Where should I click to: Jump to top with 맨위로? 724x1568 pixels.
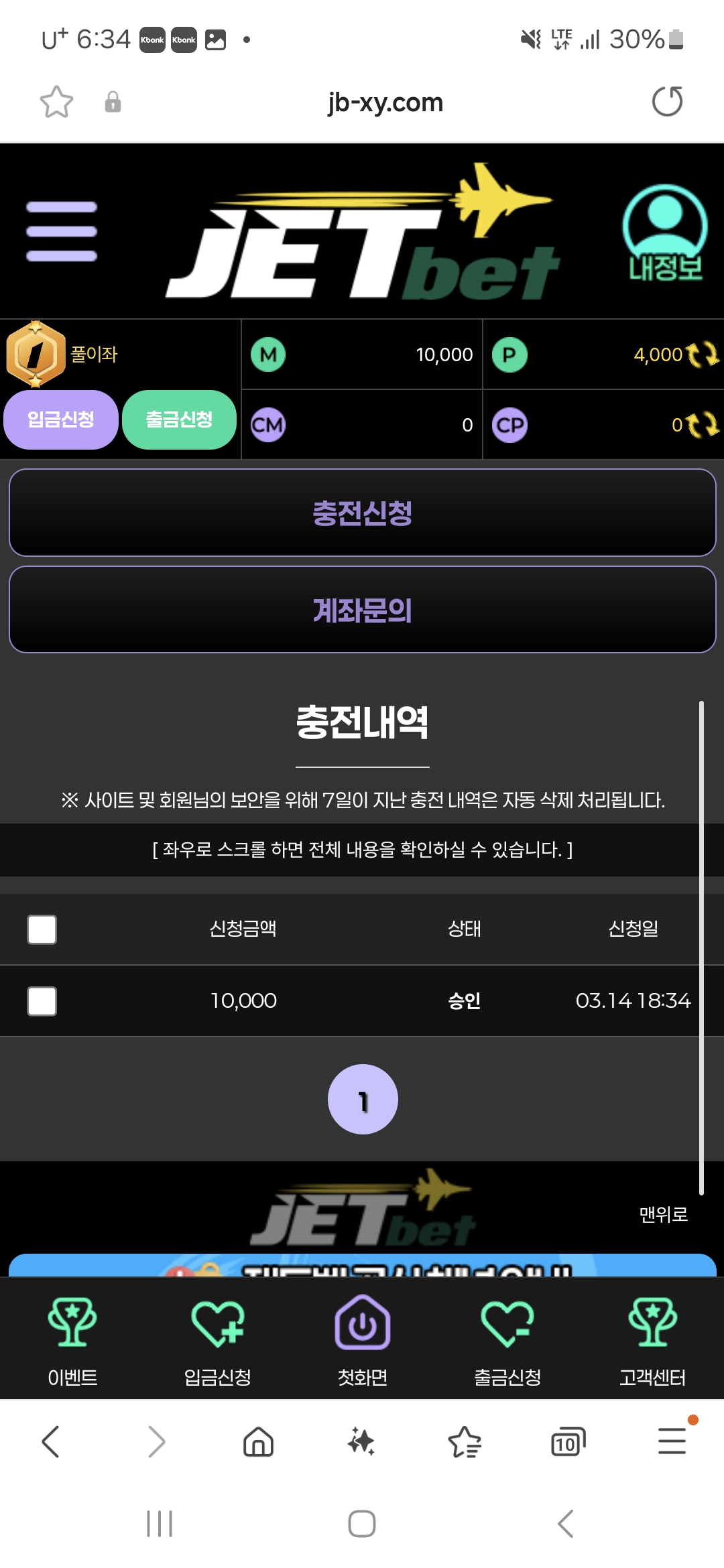pyautogui.click(x=663, y=1214)
